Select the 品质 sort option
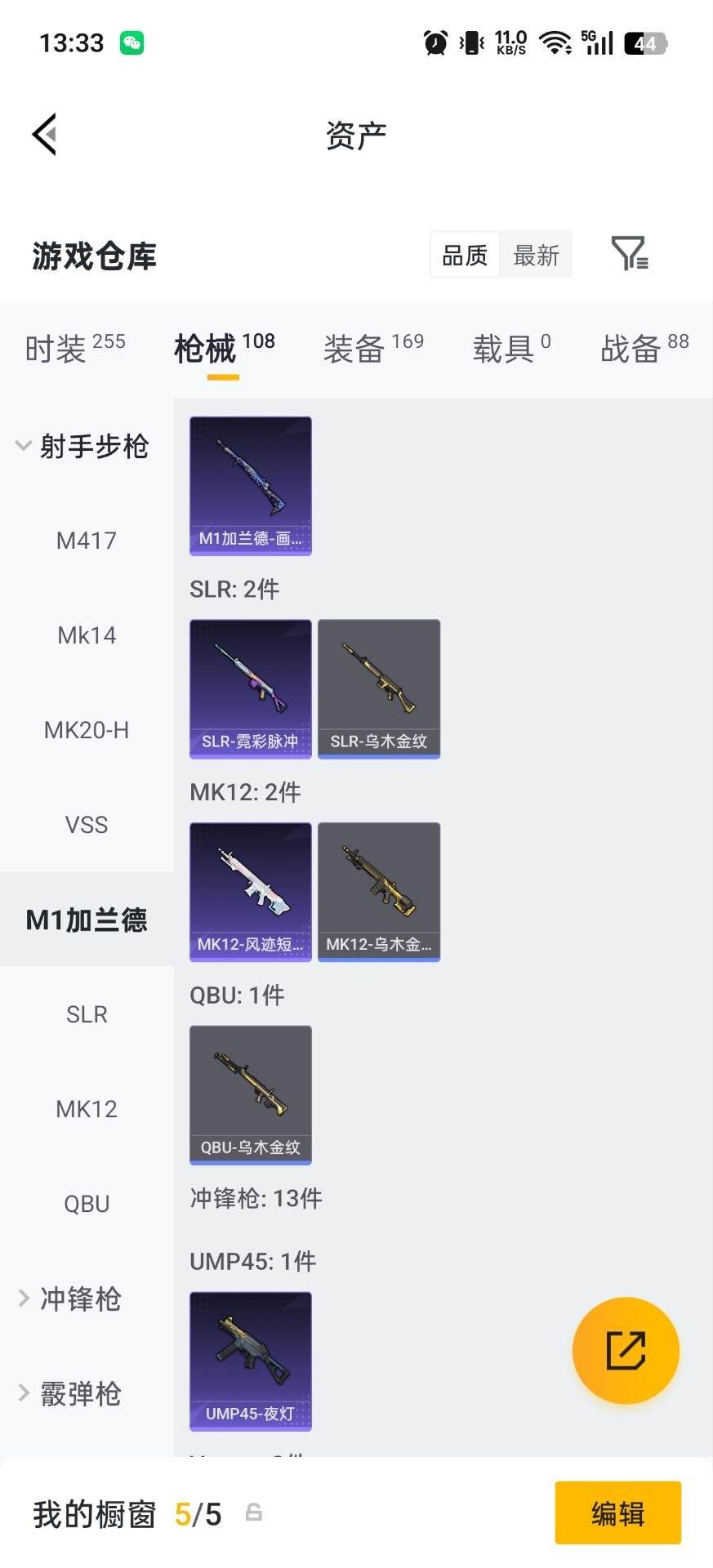 point(465,256)
